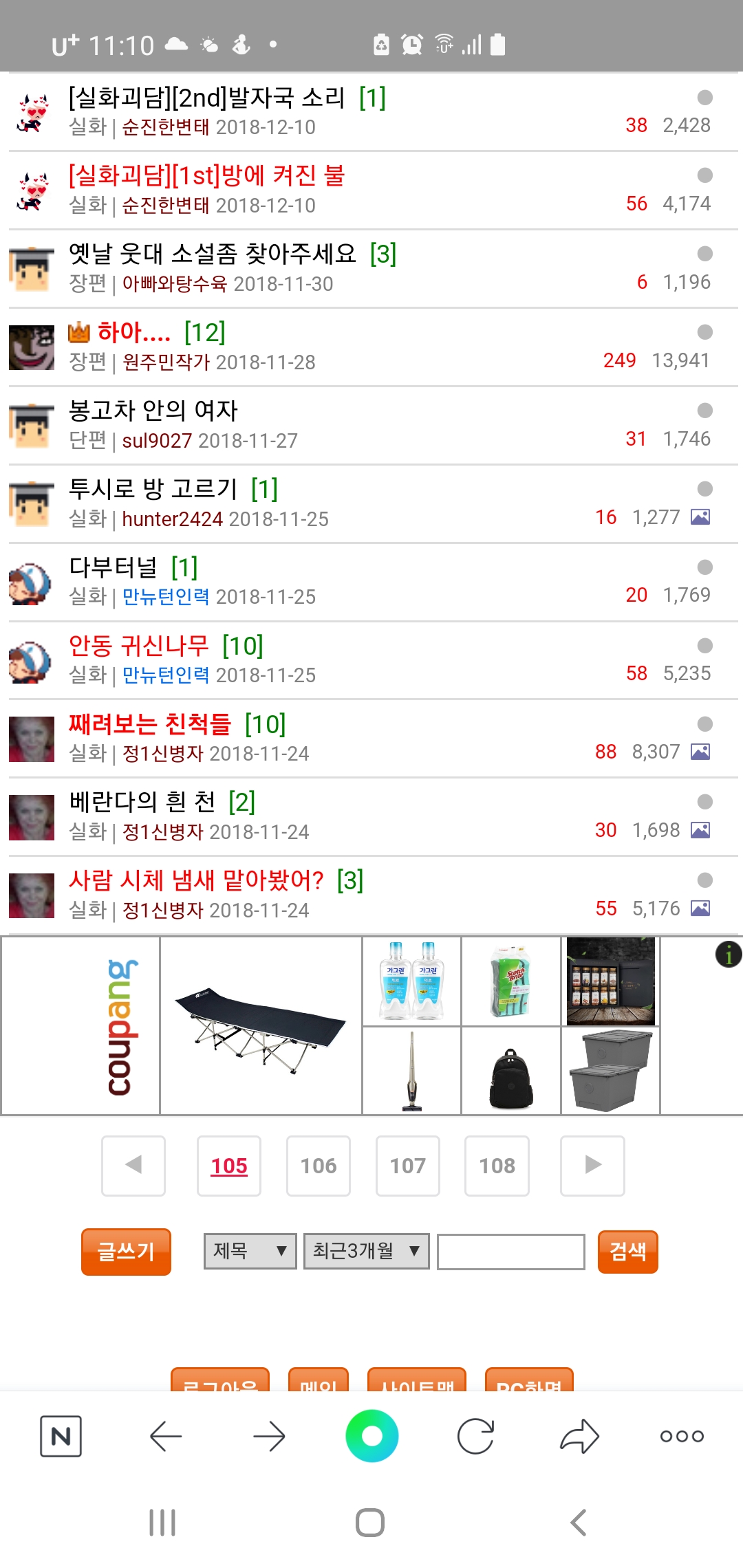Go to page 106
The image size is (743, 1568).
(x=319, y=1166)
